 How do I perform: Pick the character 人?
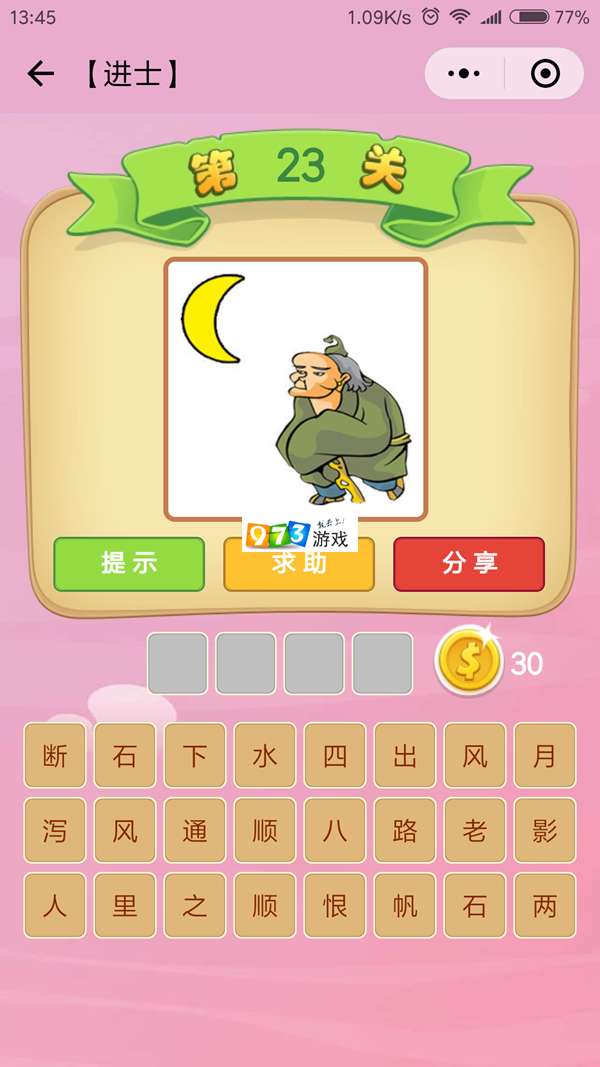pyautogui.click(x=55, y=906)
